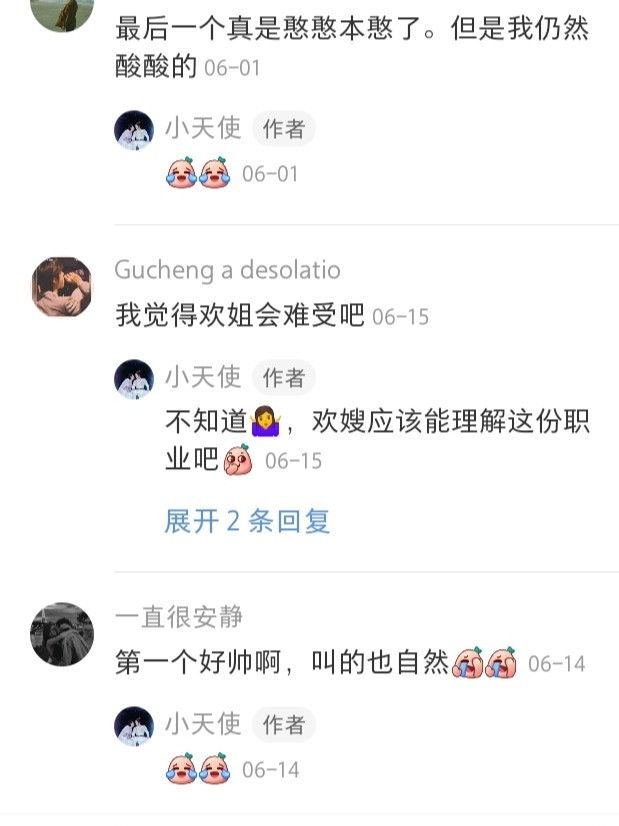The height and width of the screenshot is (826, 619).
Task: Tap the username 一直很安静
Action: [179, 617]
